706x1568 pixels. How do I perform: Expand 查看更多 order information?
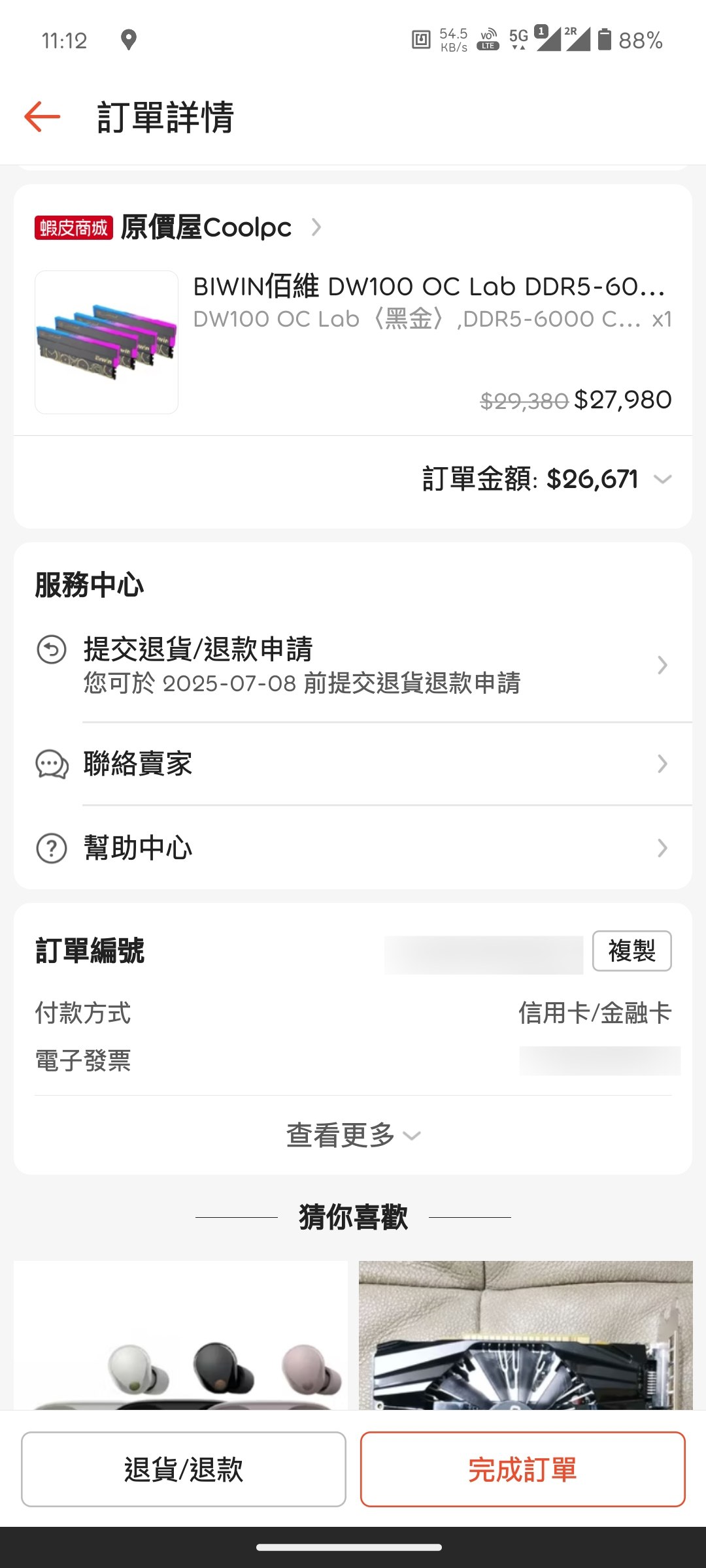tap(353, 1135)
